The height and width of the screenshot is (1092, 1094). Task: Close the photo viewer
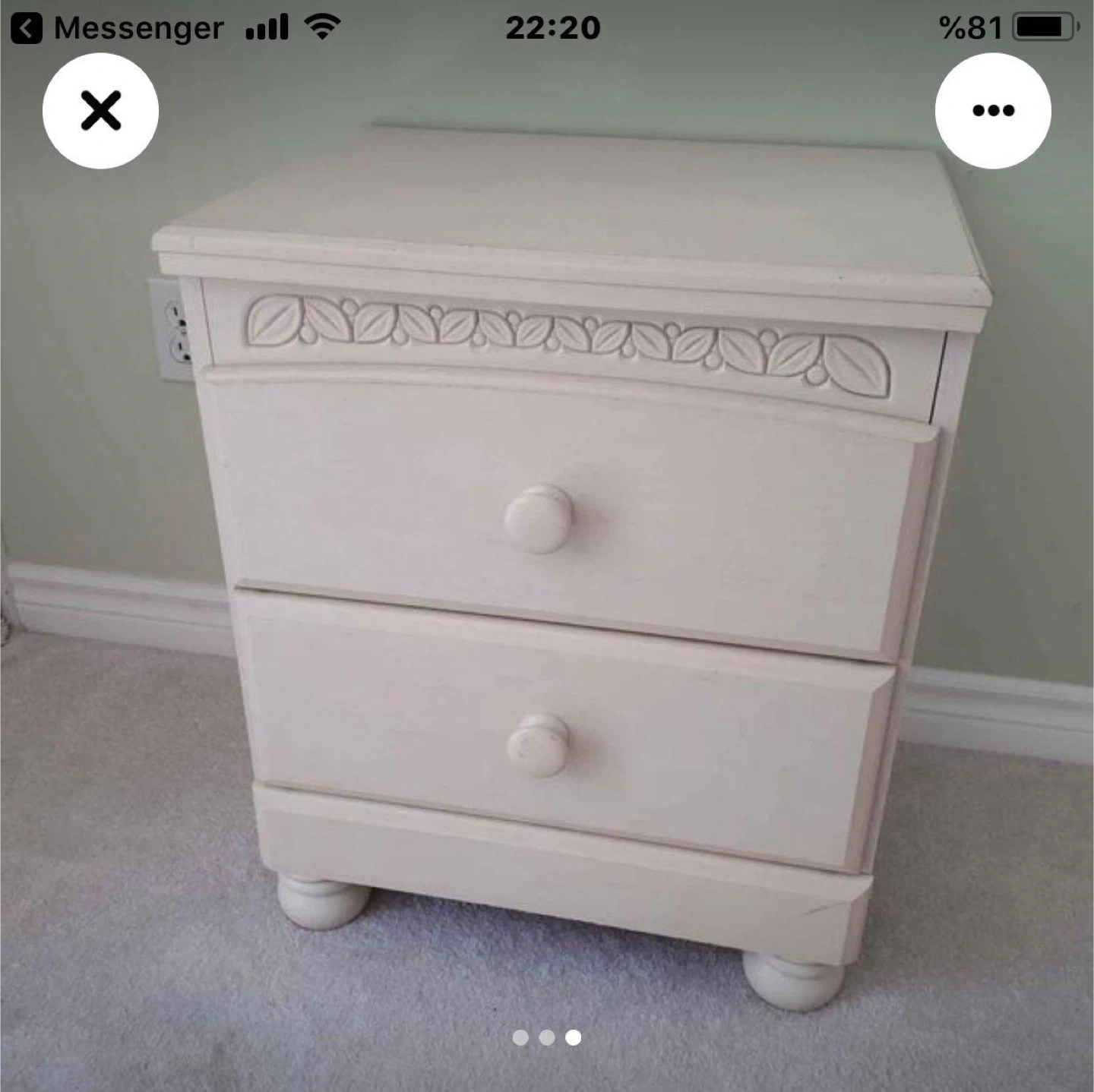tap(100, 111)
